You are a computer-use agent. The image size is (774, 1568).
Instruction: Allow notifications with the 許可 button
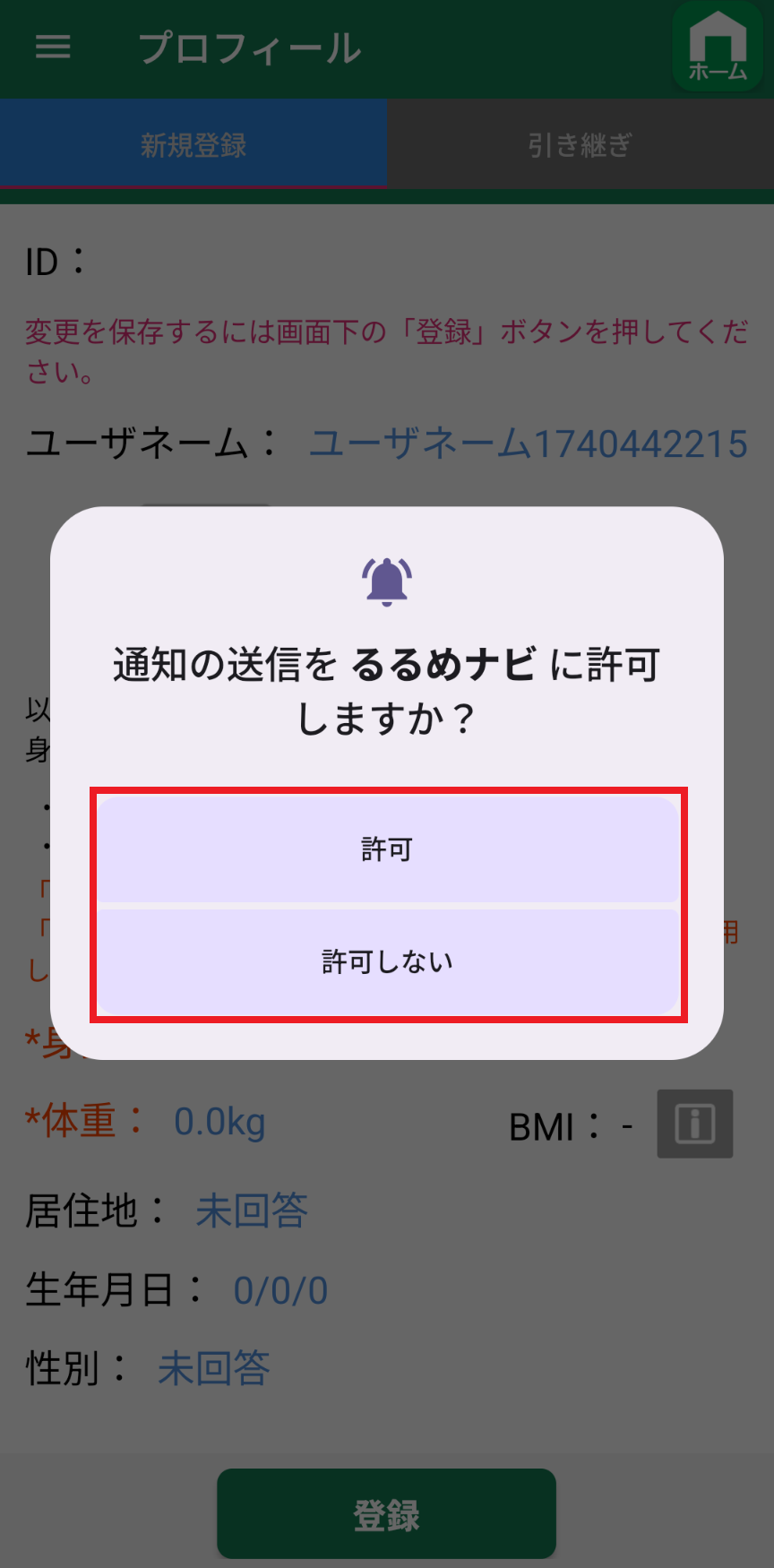(x=387, y=849)
